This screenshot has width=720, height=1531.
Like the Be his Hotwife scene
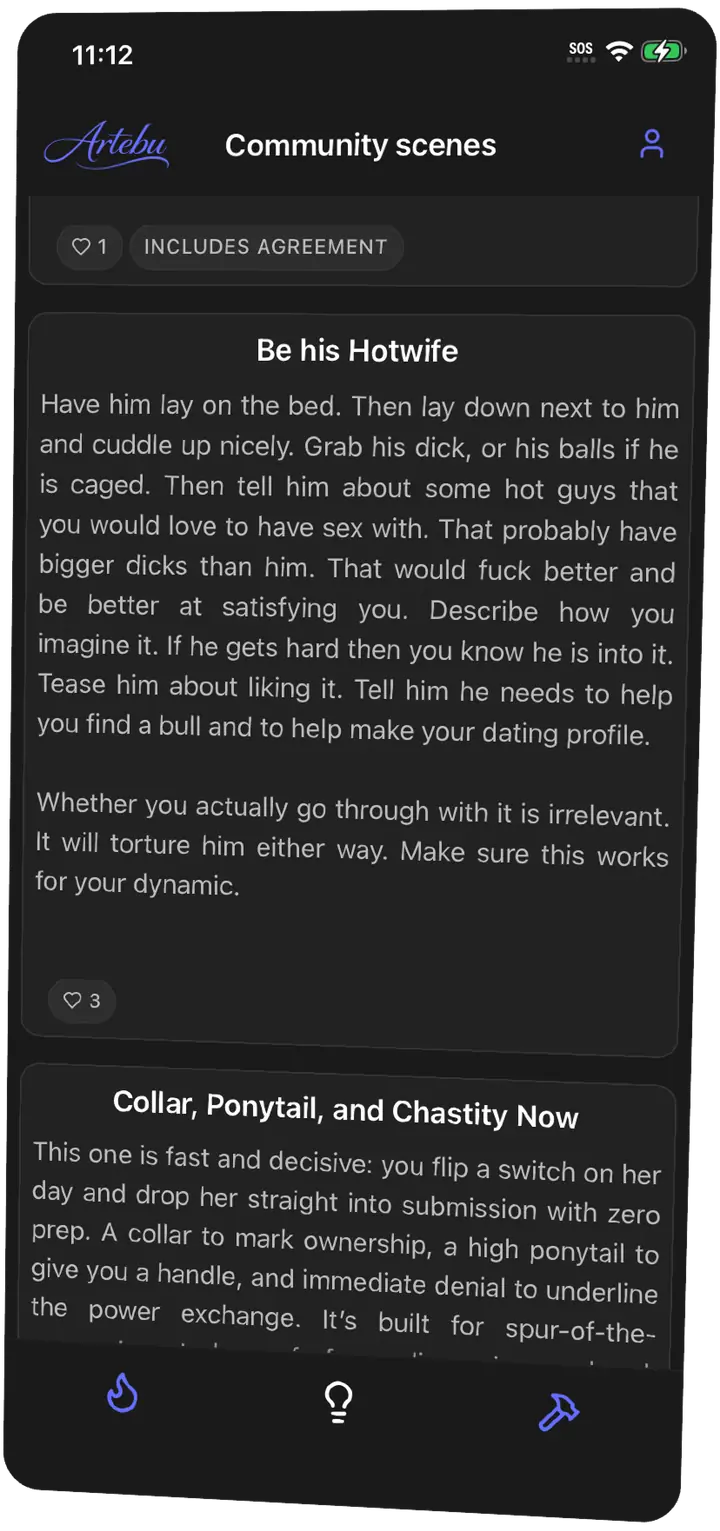pyautogui.click(x=82, y=1000)
